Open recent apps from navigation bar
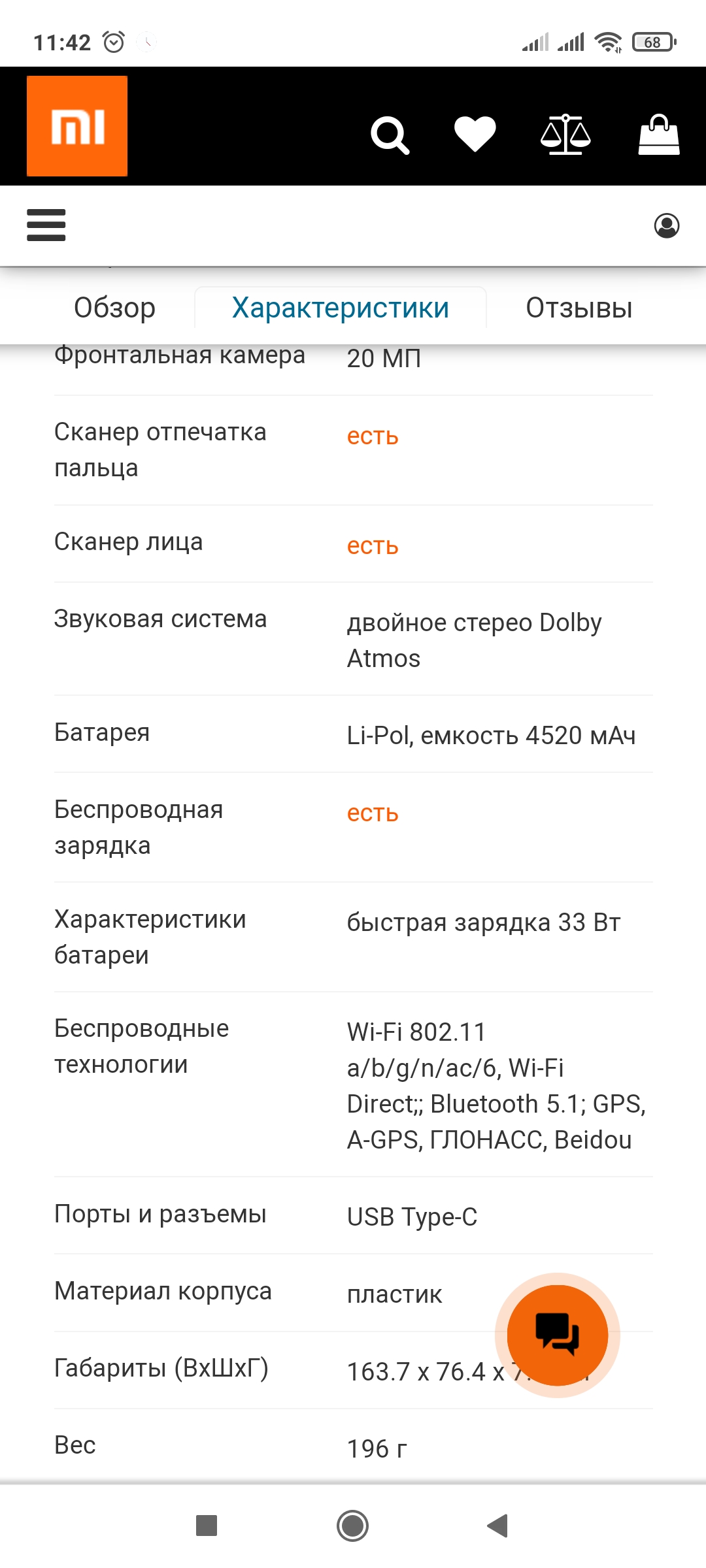 (207, 1526)
